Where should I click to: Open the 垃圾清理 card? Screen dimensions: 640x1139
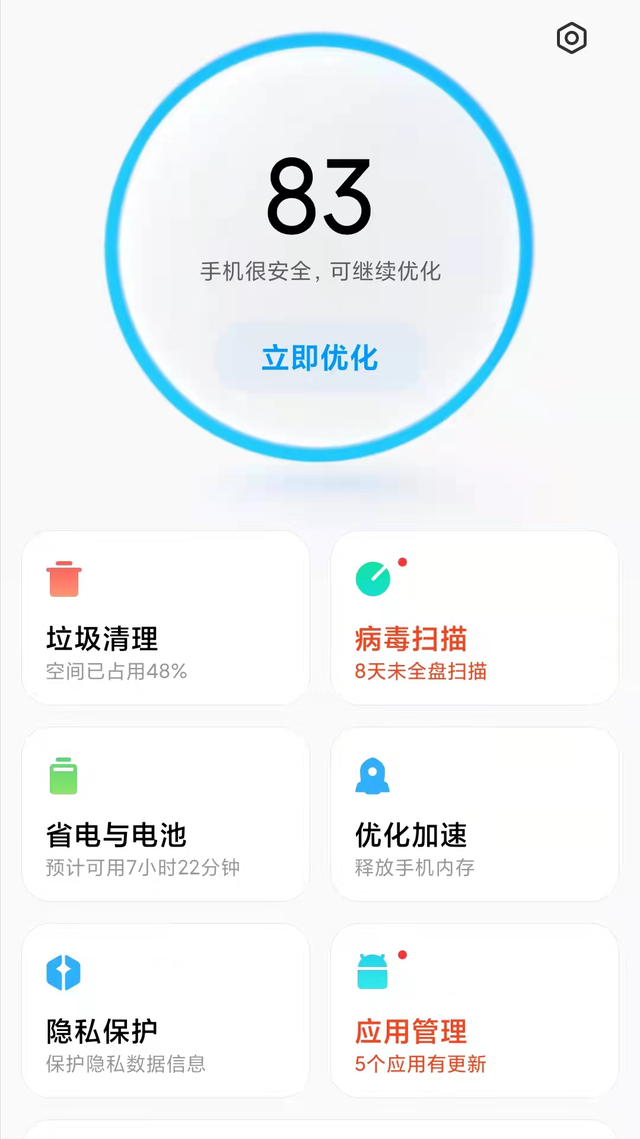point(166,618)
